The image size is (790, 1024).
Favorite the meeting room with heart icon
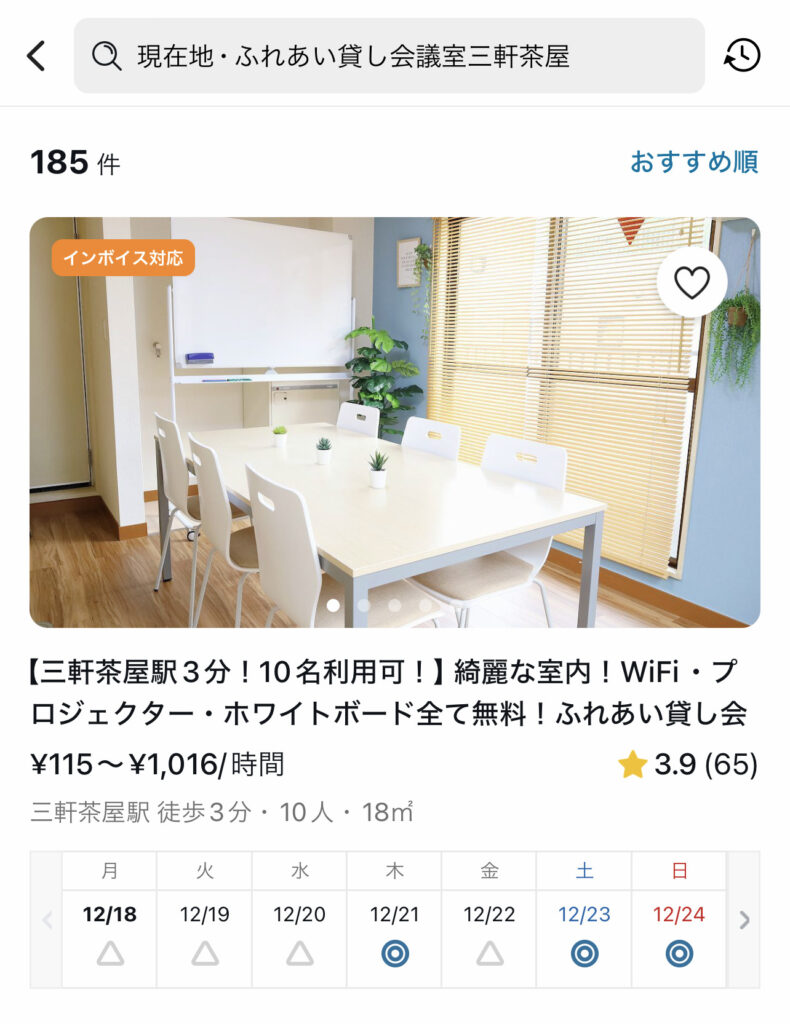[x=691, y=283]
